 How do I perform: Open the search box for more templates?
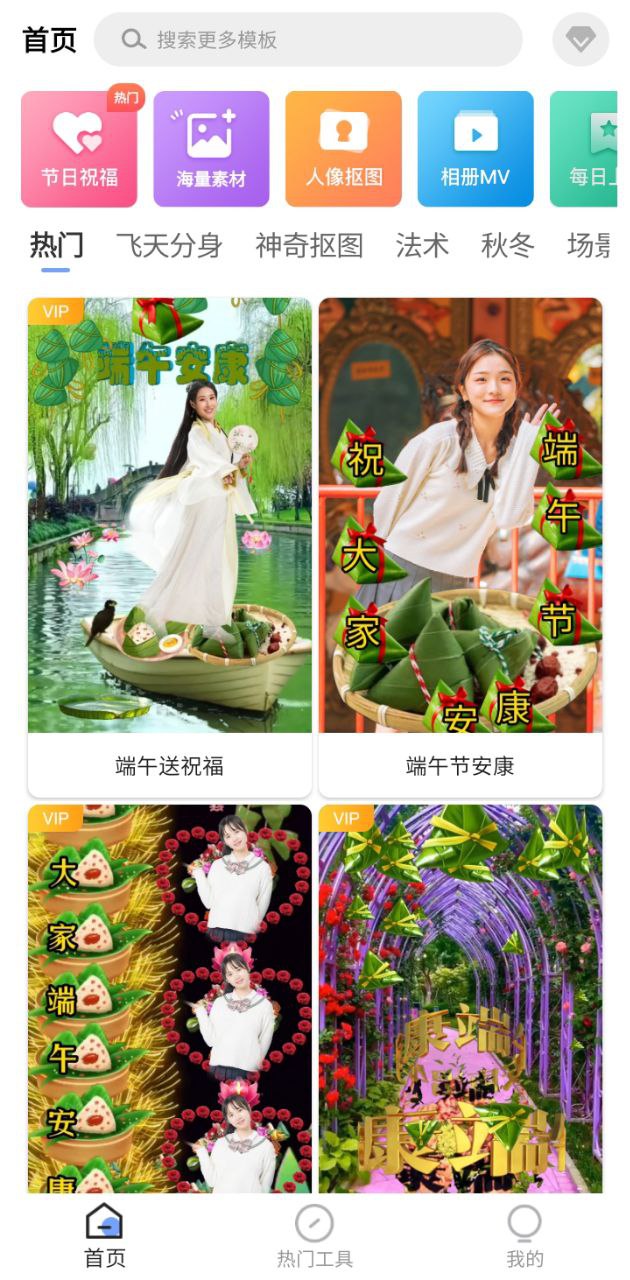[308, 40]
